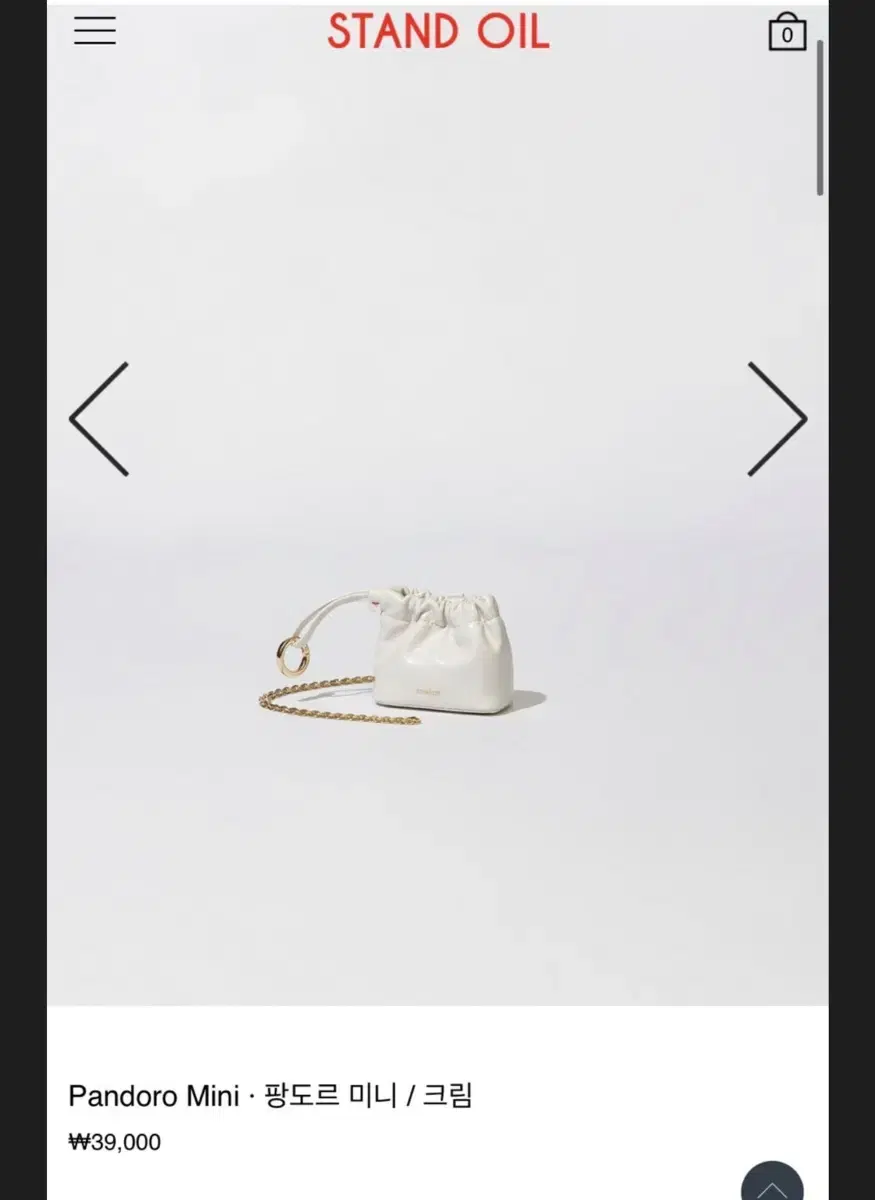Open the Pandoro Mini product title link

tap(270, 1095)
